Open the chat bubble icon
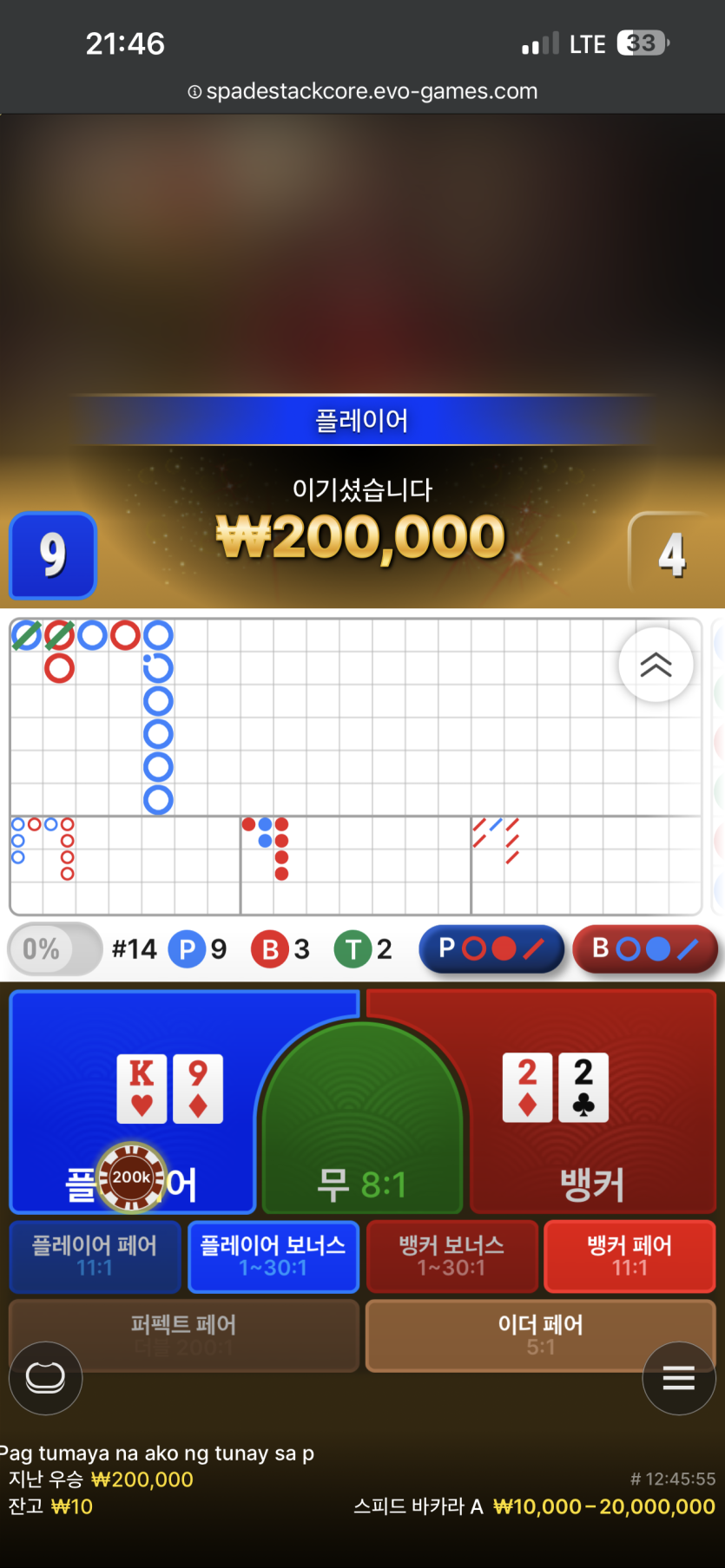 pyautogui.click(x=45, y=1378)
